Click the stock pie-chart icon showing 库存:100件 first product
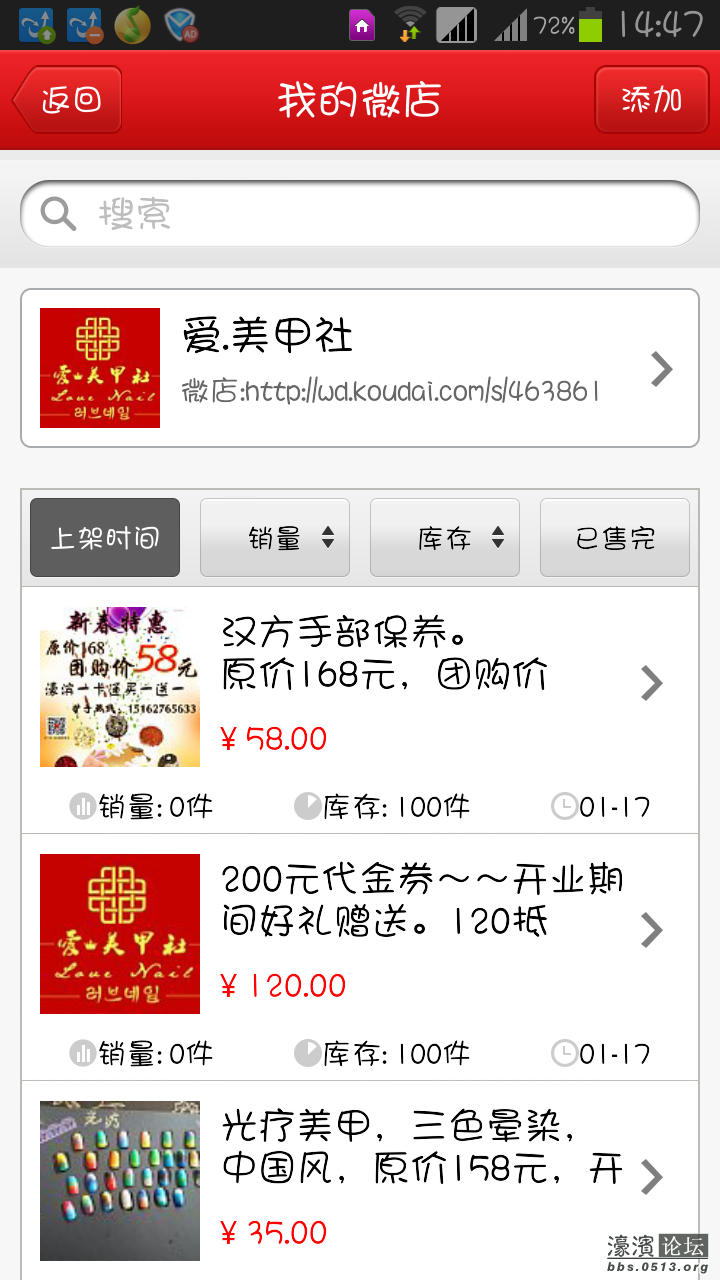The image size is (720, 1280). [306, 806]
